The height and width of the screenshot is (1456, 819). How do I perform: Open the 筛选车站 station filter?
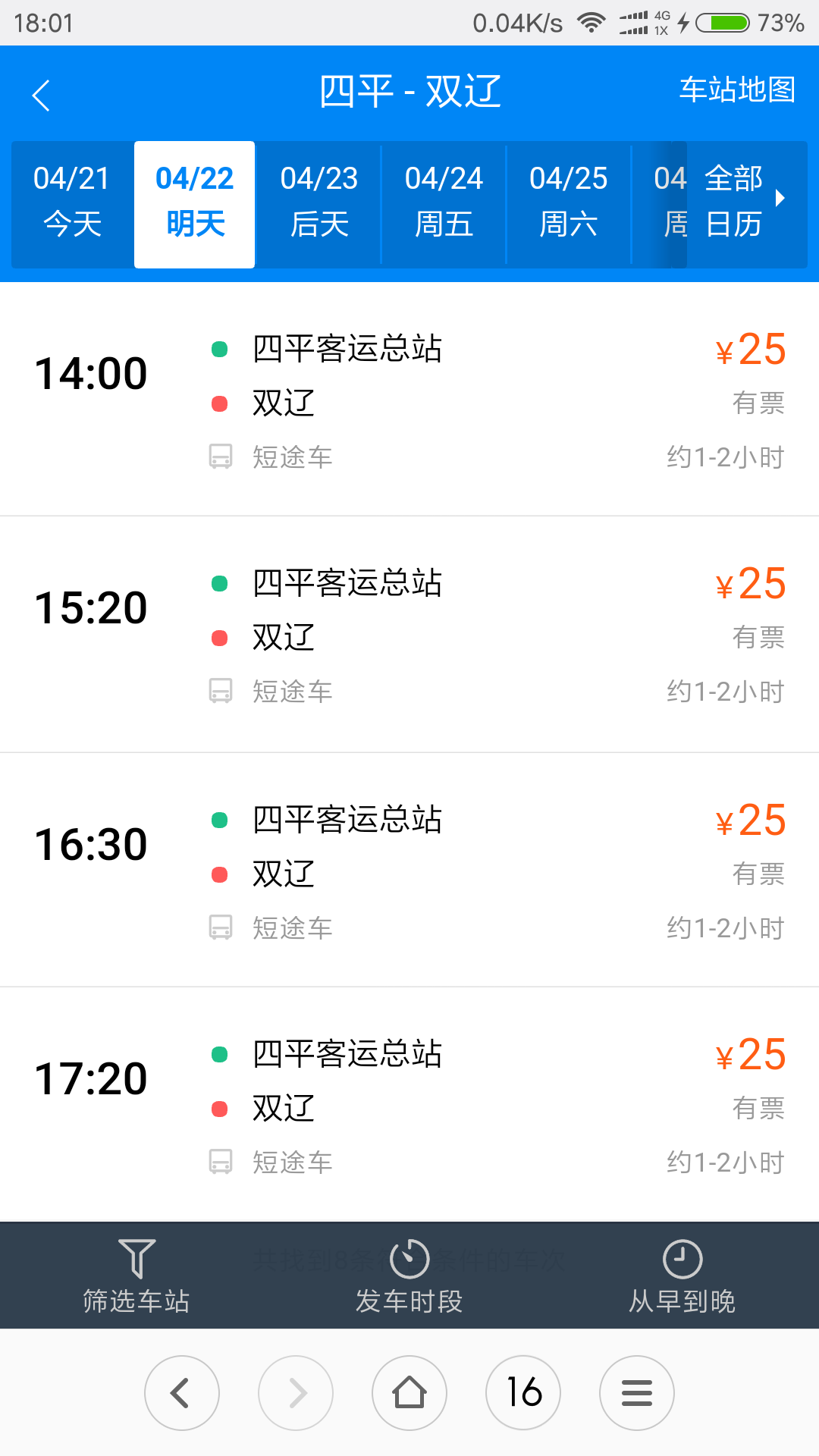pyautogui.click(x=136, y=1276)
